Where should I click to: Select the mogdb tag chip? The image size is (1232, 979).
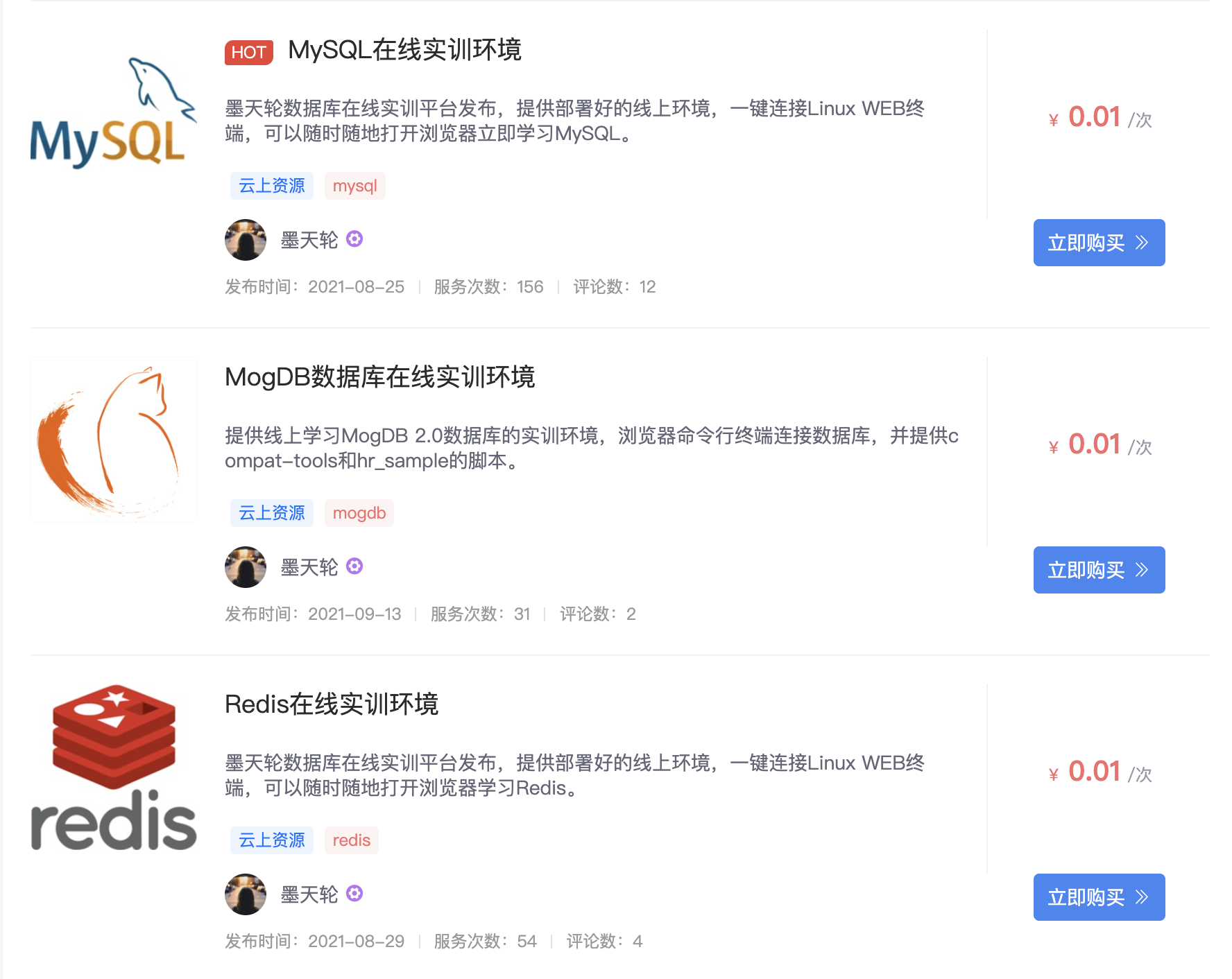[359, 513]
